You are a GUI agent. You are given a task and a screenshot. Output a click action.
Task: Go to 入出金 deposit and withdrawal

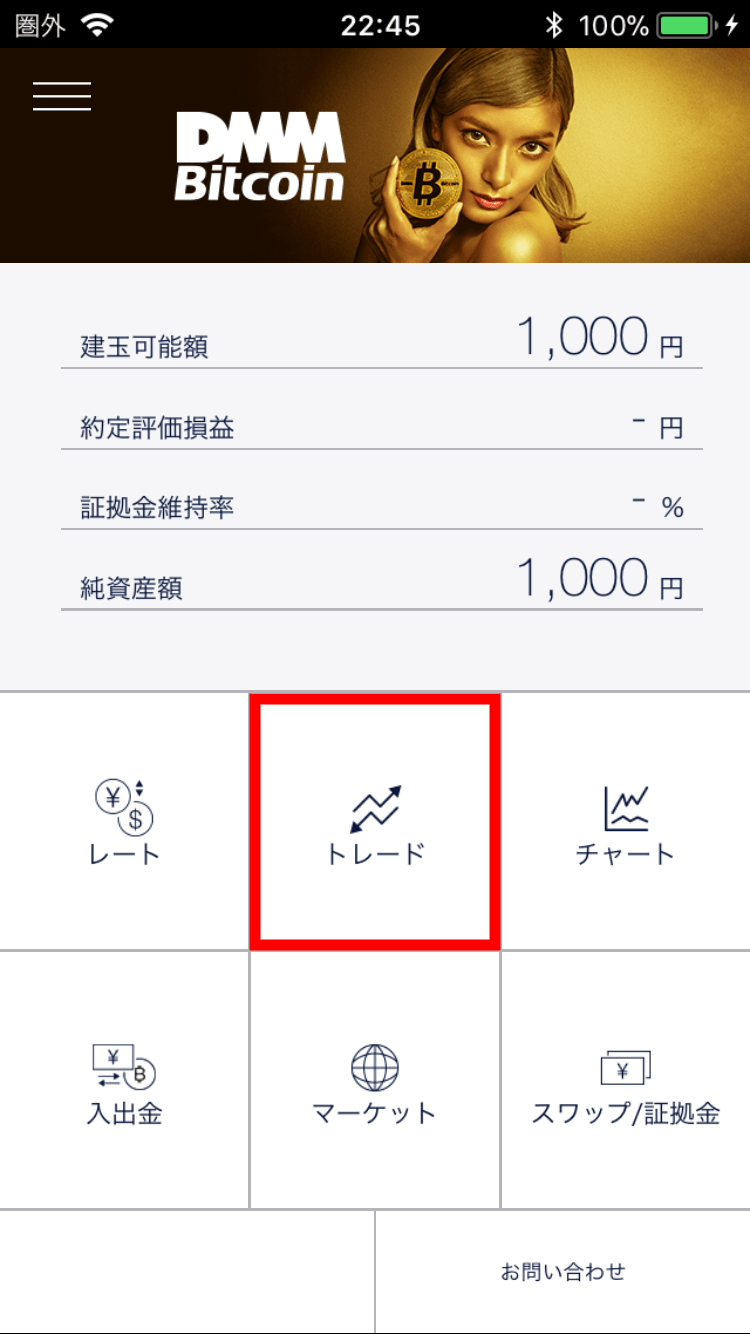pyautogui.click(x=124, y=1082)
